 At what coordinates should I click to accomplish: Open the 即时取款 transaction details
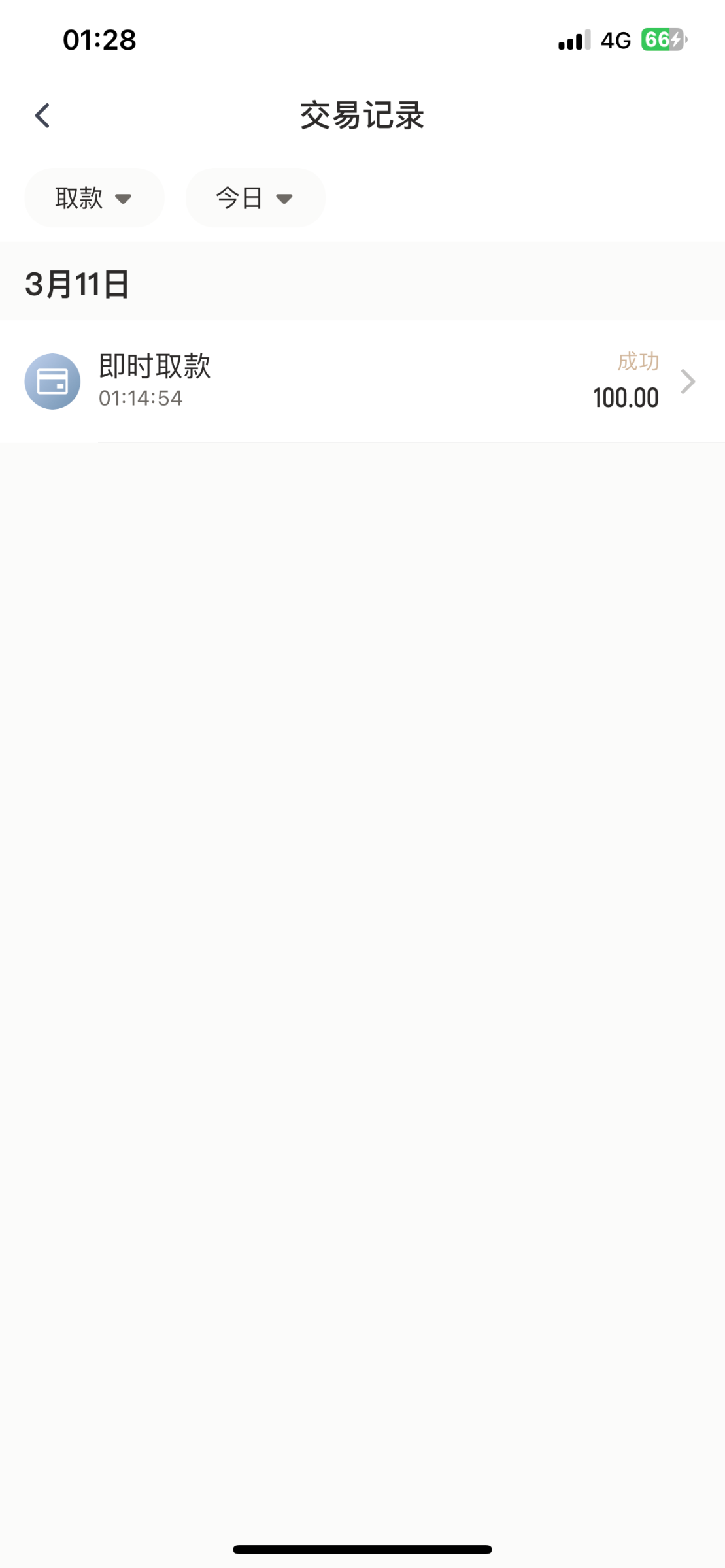tap(362, 382)
